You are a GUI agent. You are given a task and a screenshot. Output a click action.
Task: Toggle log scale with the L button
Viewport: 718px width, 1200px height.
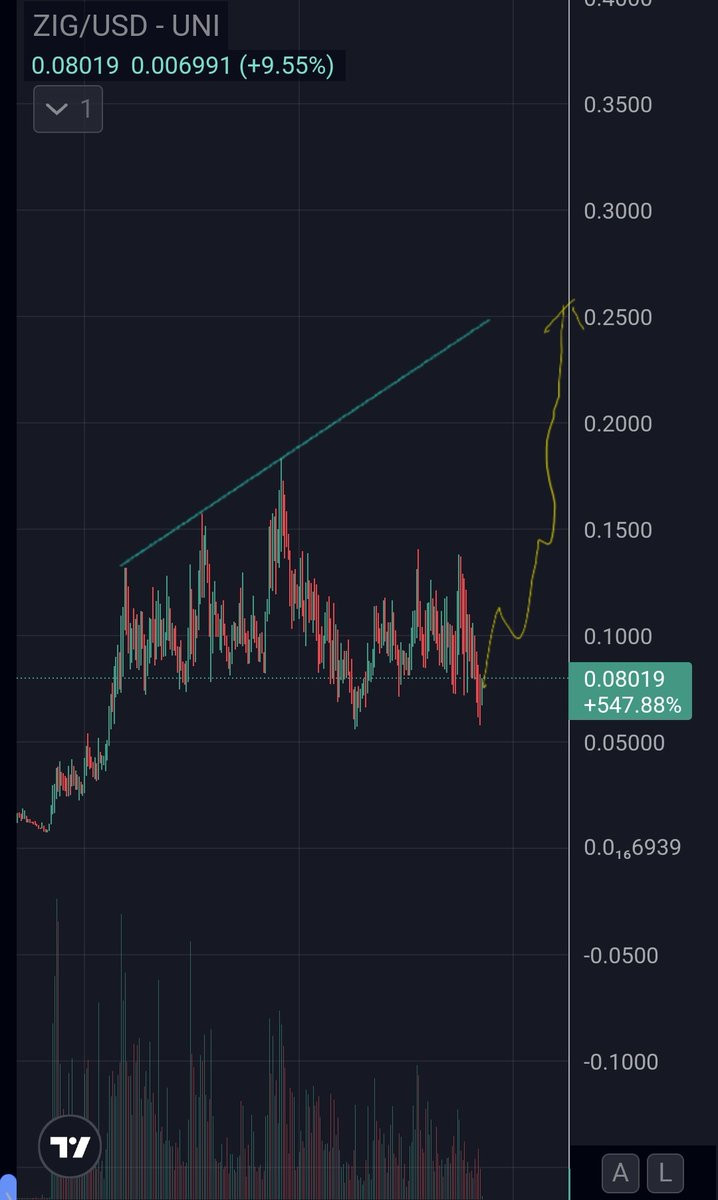pyautogui.click(x=664, y=1171)
